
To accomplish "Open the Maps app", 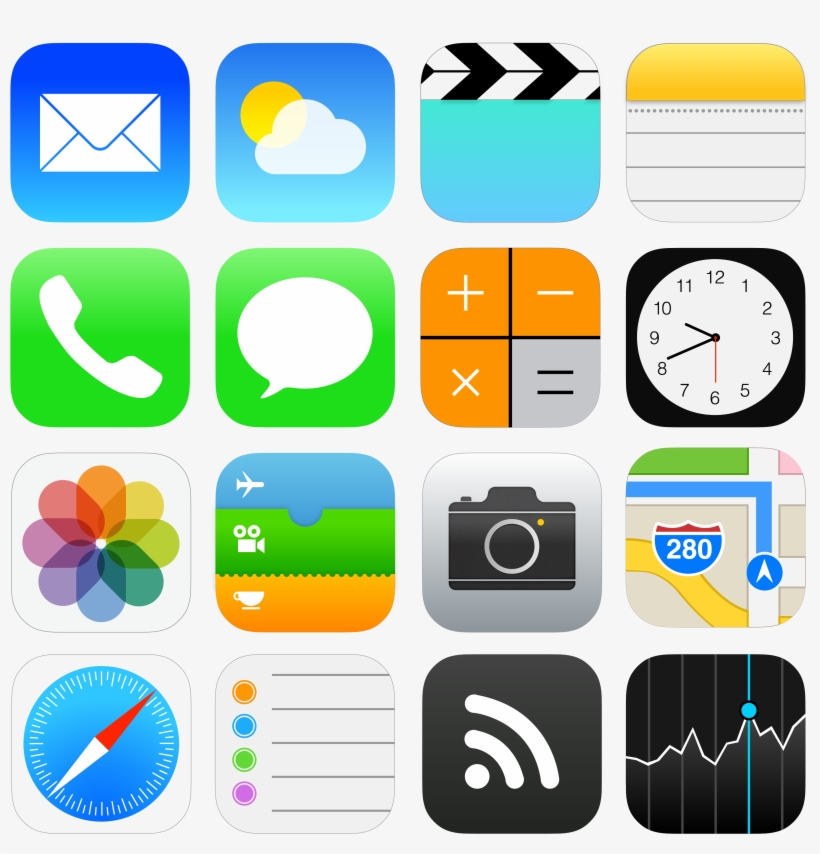I will click(x=716, y=543).
